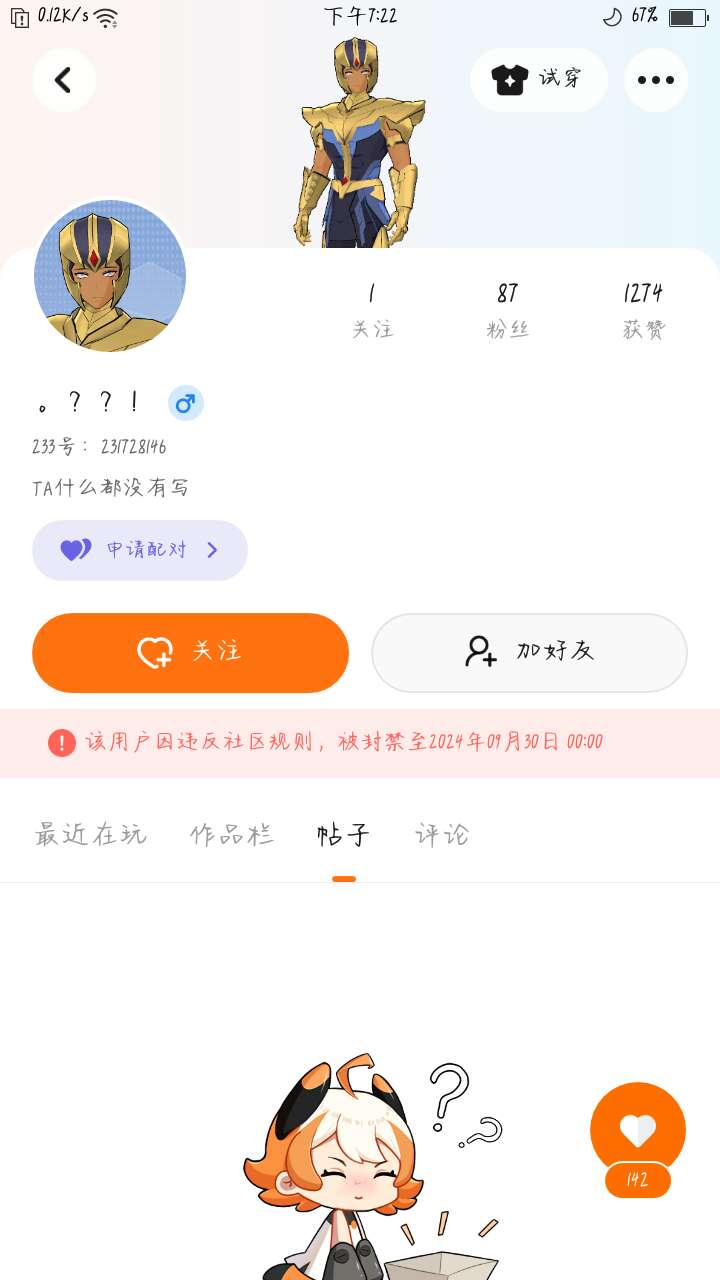This screenshot has height=1280, width=720.
Task: Switch to the 作品栏 tab
Action: coord(232,834)
